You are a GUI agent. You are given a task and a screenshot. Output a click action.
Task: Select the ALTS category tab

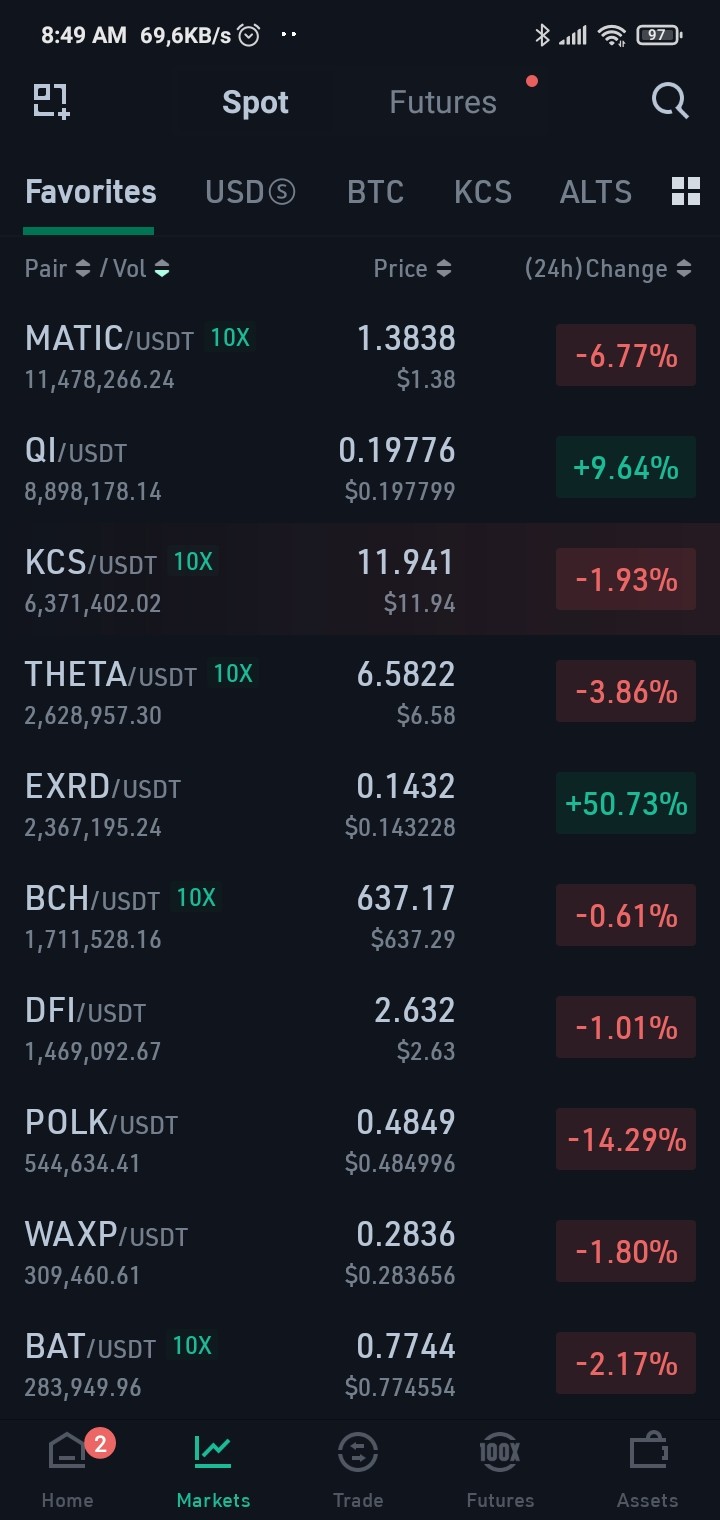(595, 192)
